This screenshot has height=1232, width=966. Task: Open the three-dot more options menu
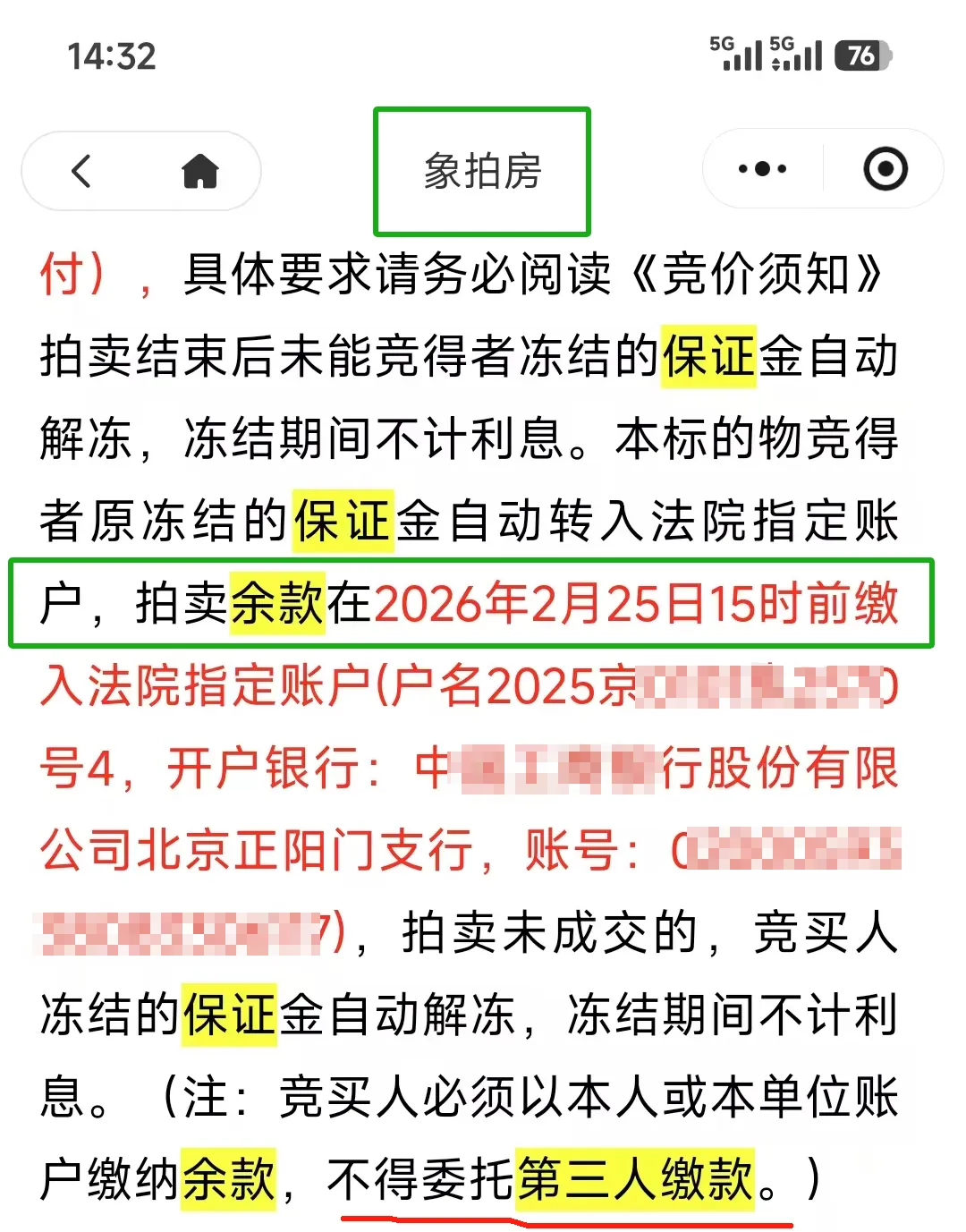click(x=762, y=169)
